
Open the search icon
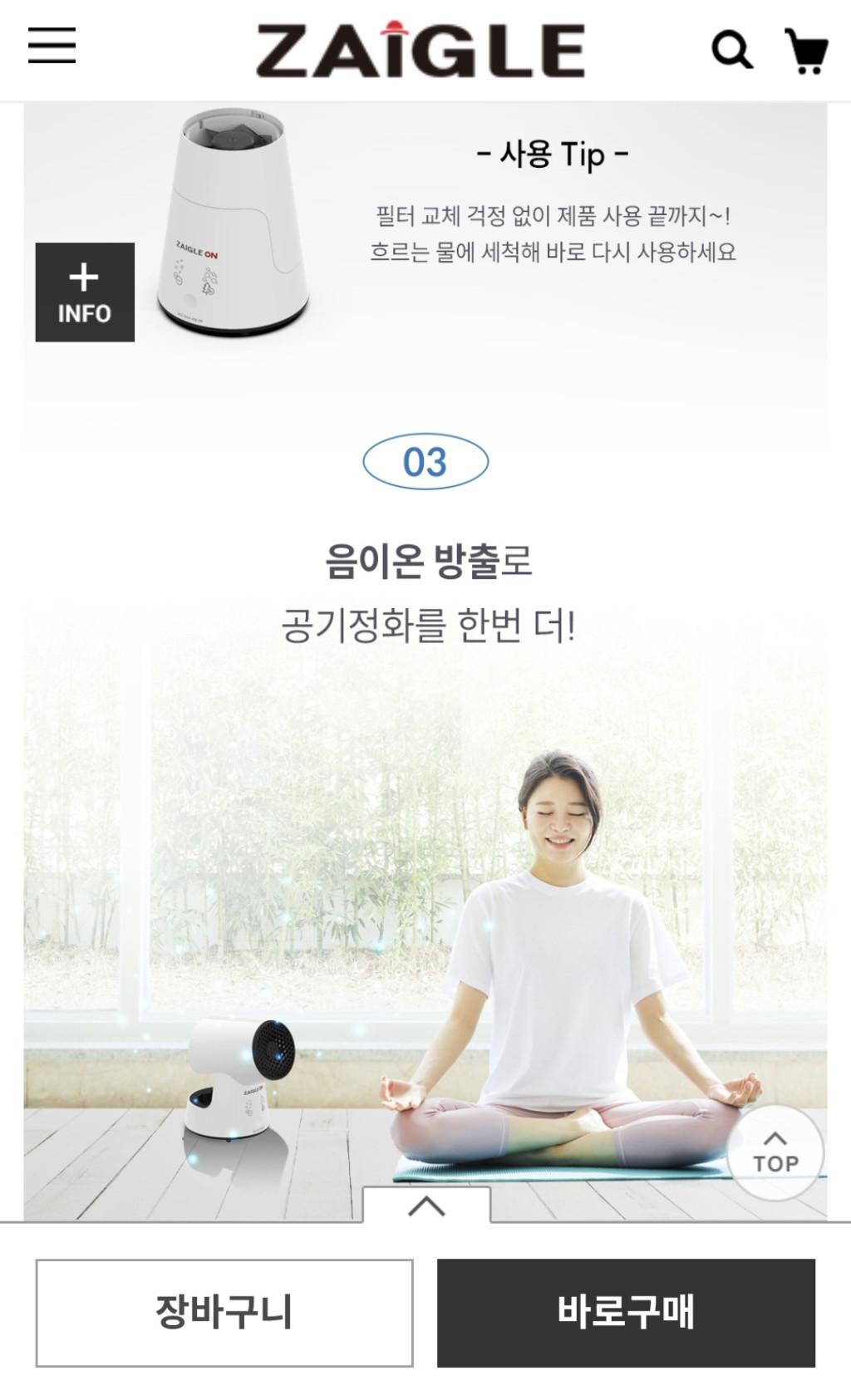(732, 51)
